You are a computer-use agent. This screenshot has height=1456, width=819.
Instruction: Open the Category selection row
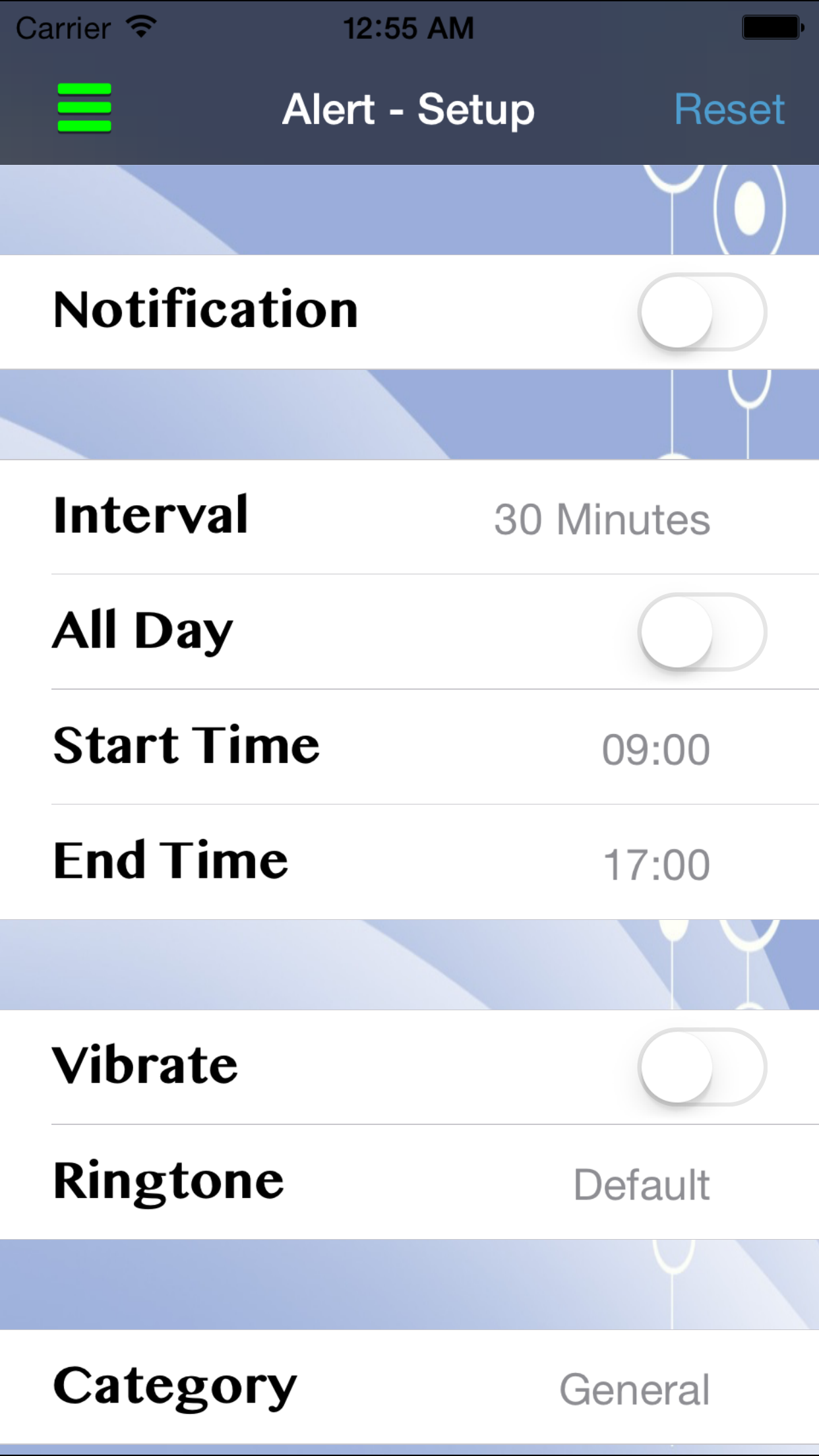point(409,1387)
